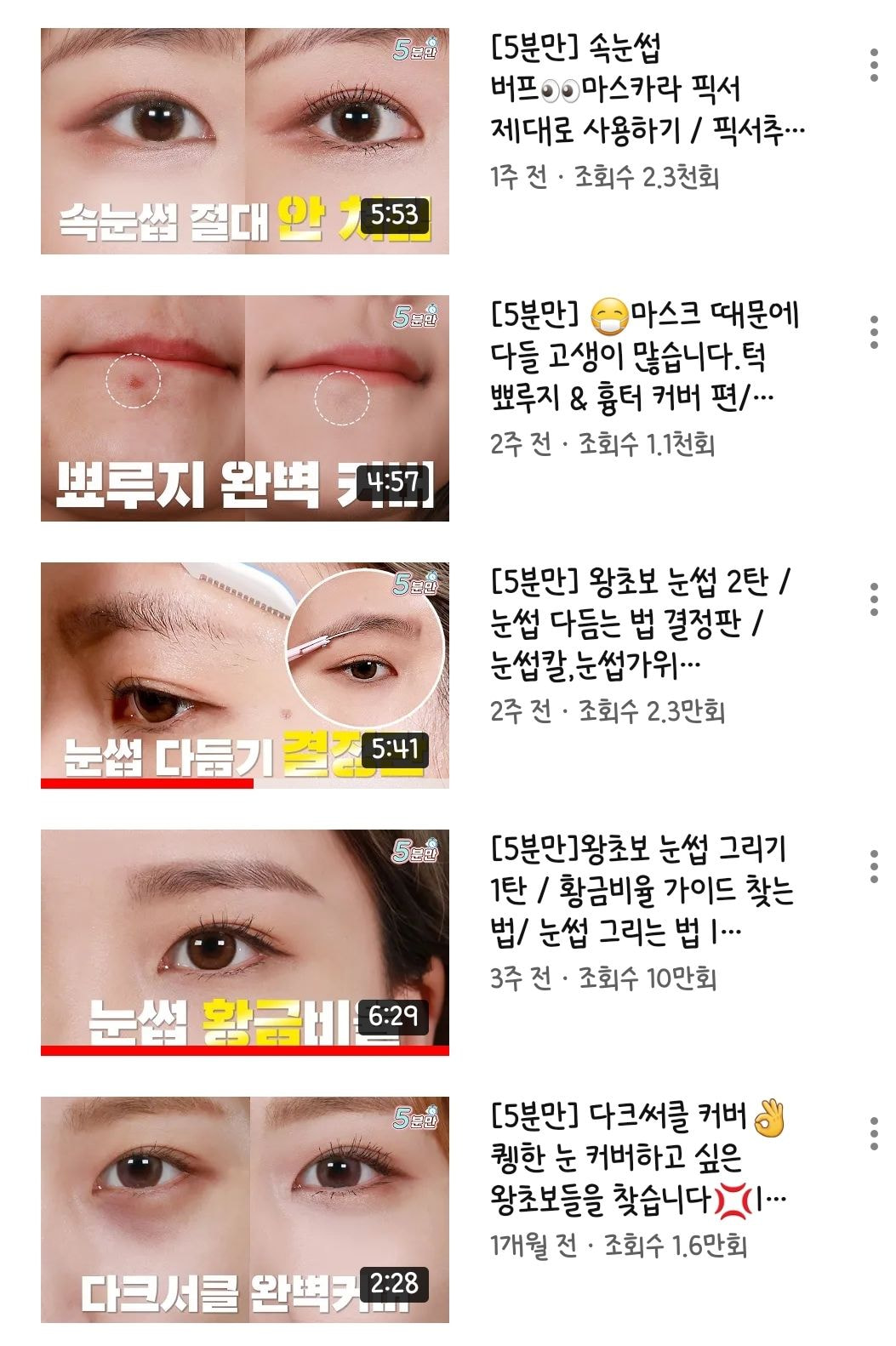Open more options for 마스크 뾰루지 & 흉터 커버 video

click(x=874, y=333)
